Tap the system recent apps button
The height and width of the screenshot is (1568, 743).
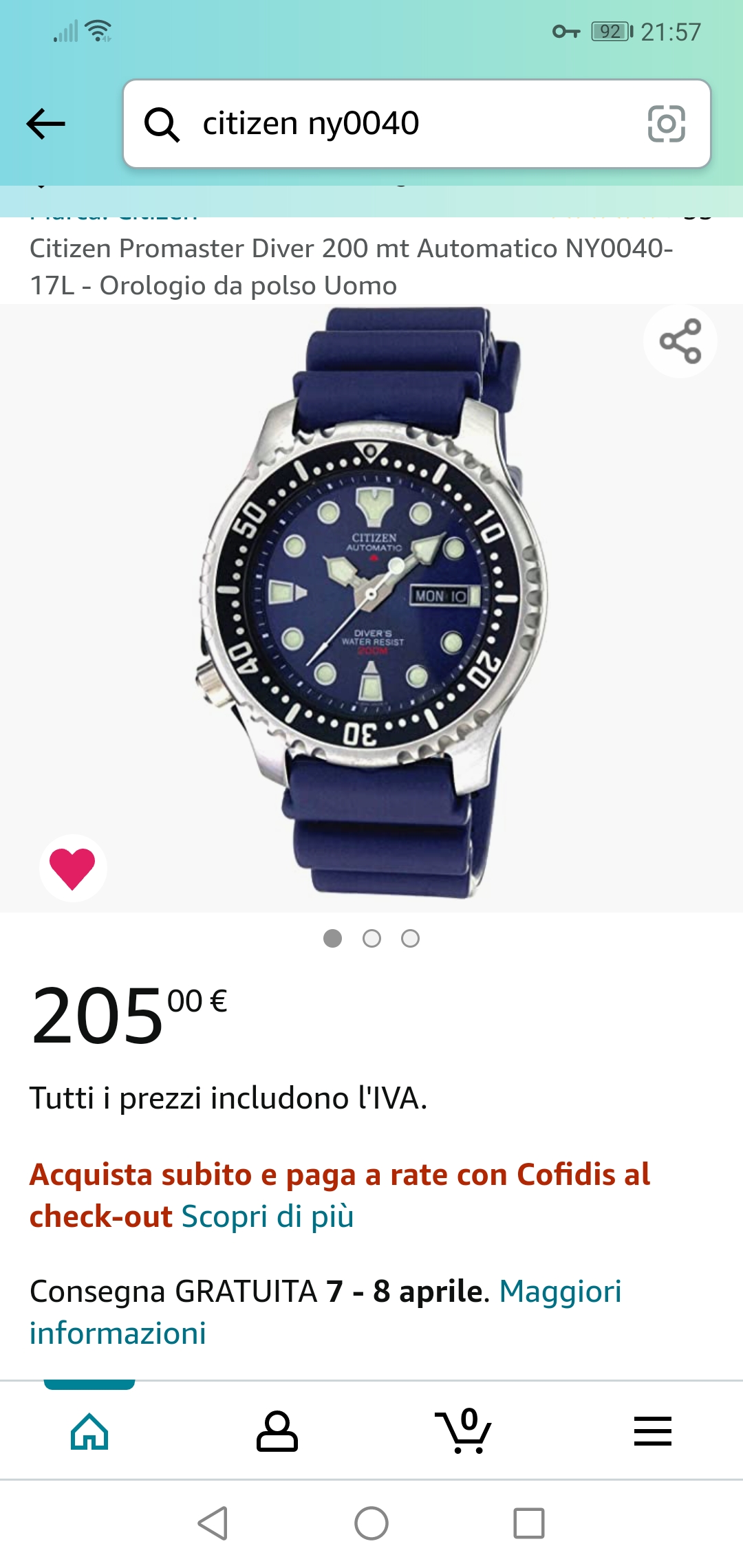[x=529, y=1523]
